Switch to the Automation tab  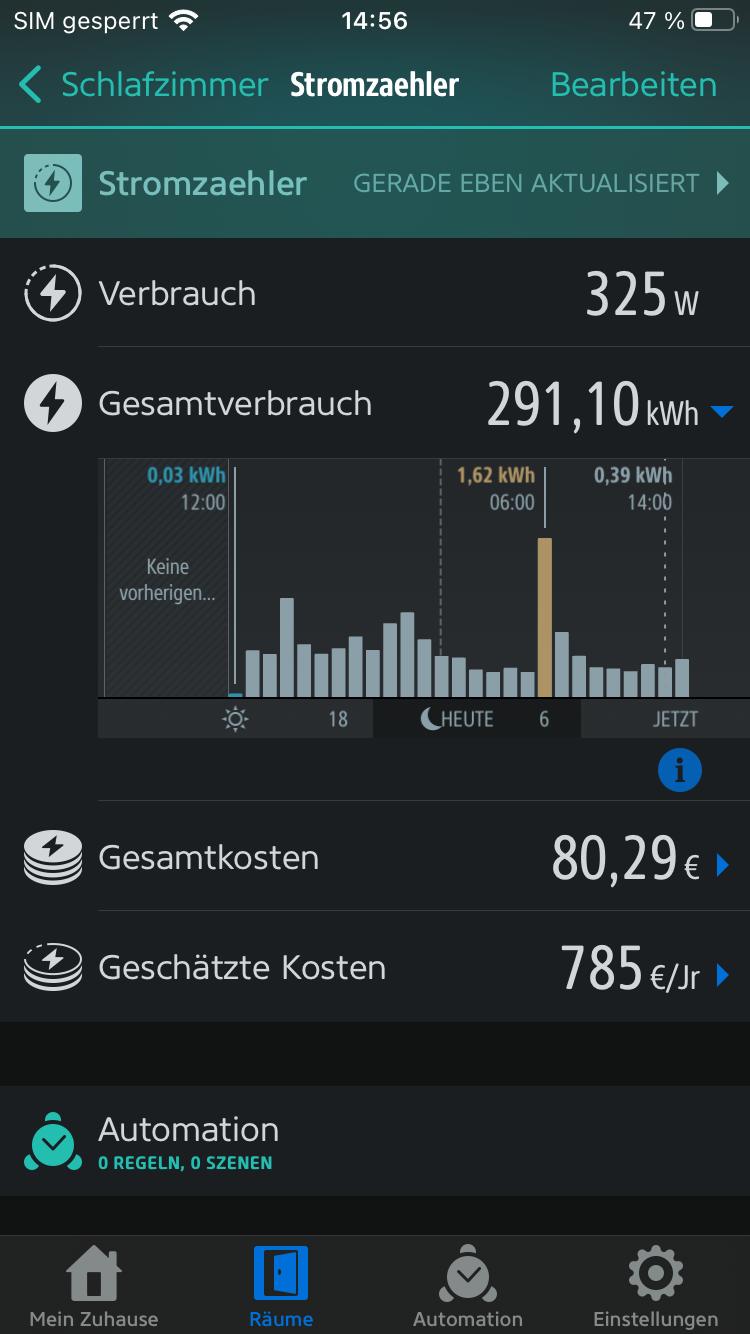tap(468, 1286)
